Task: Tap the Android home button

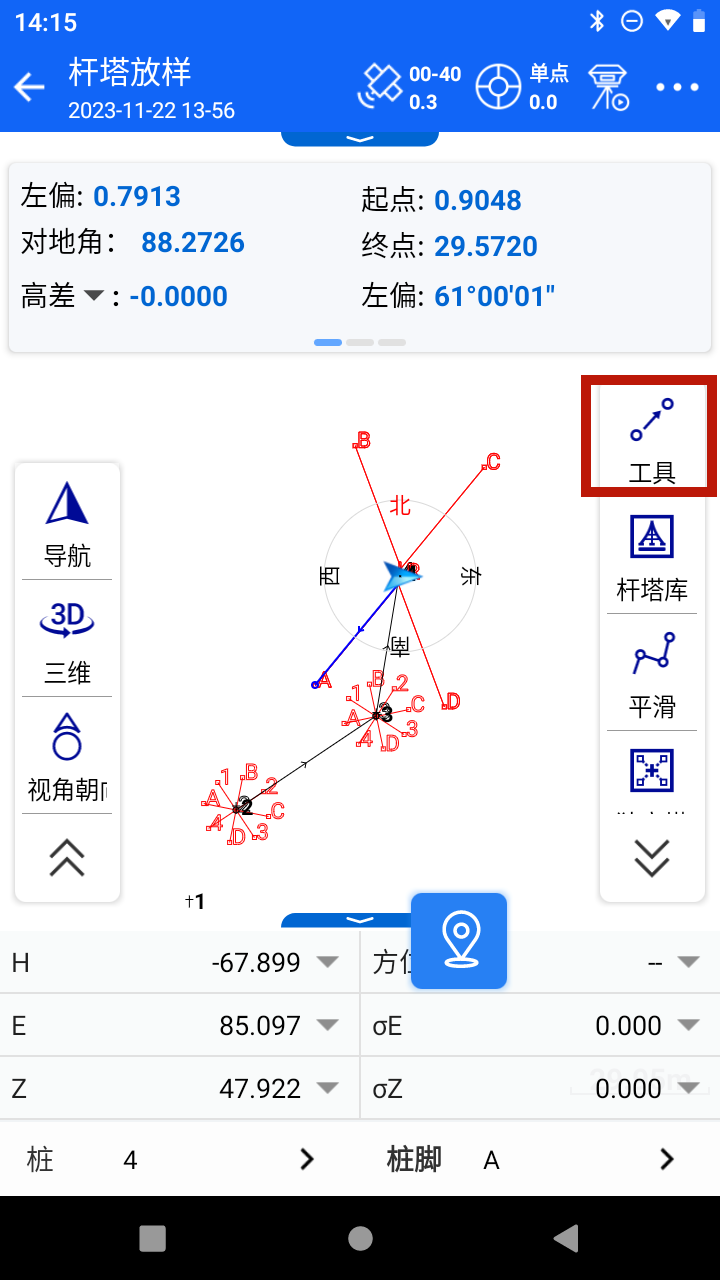Action: [x=360, y=1239]
